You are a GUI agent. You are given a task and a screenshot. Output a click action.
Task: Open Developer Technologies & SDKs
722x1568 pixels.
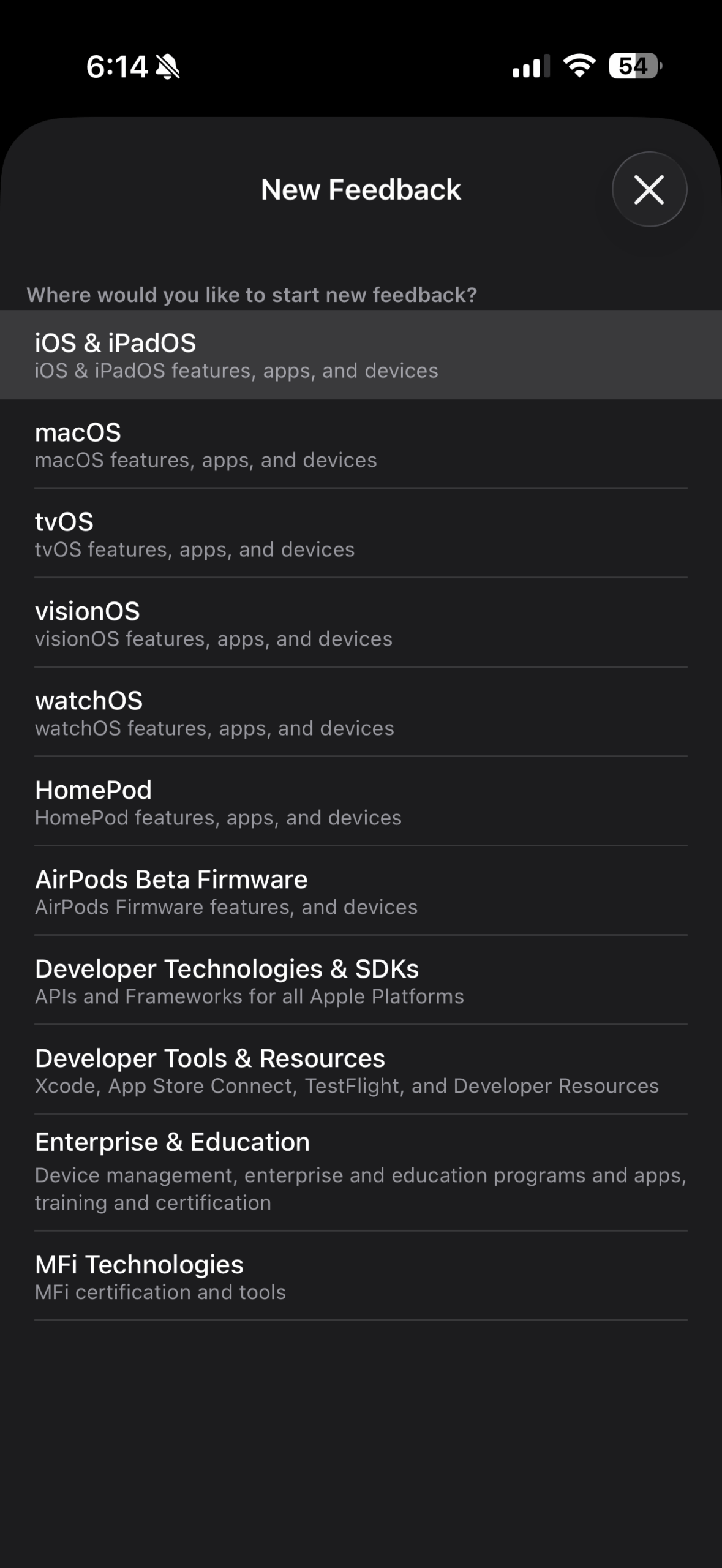click(361, 981)
